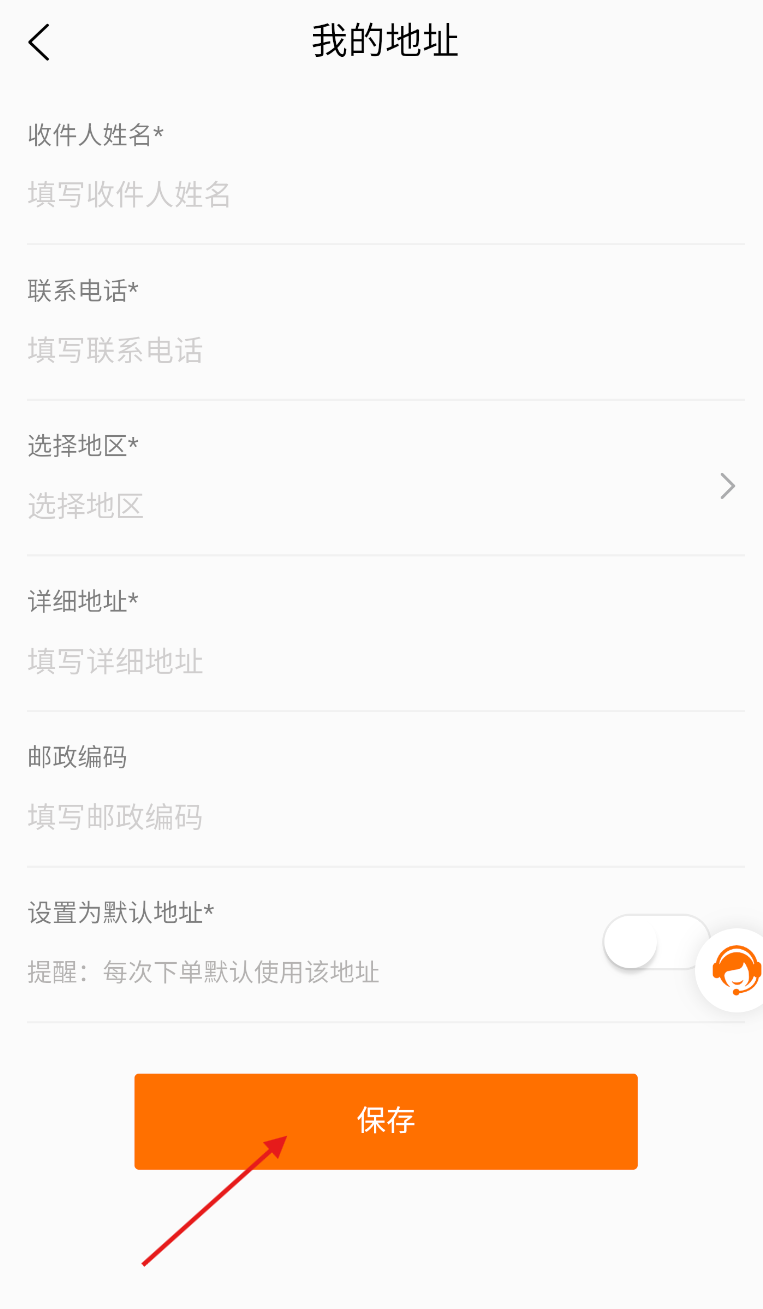
Task: Go back using the top-left arrow
Action: click(x=39, y=42)
